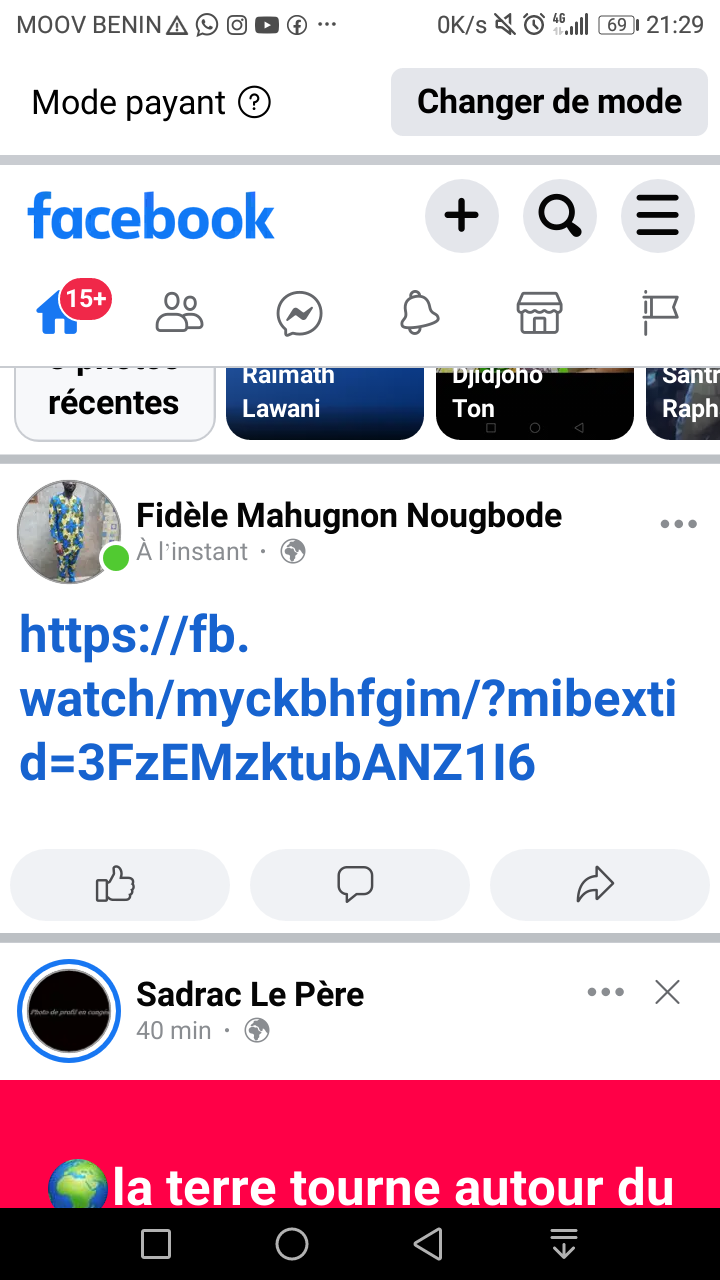Open Facebook search

[559, 215]
